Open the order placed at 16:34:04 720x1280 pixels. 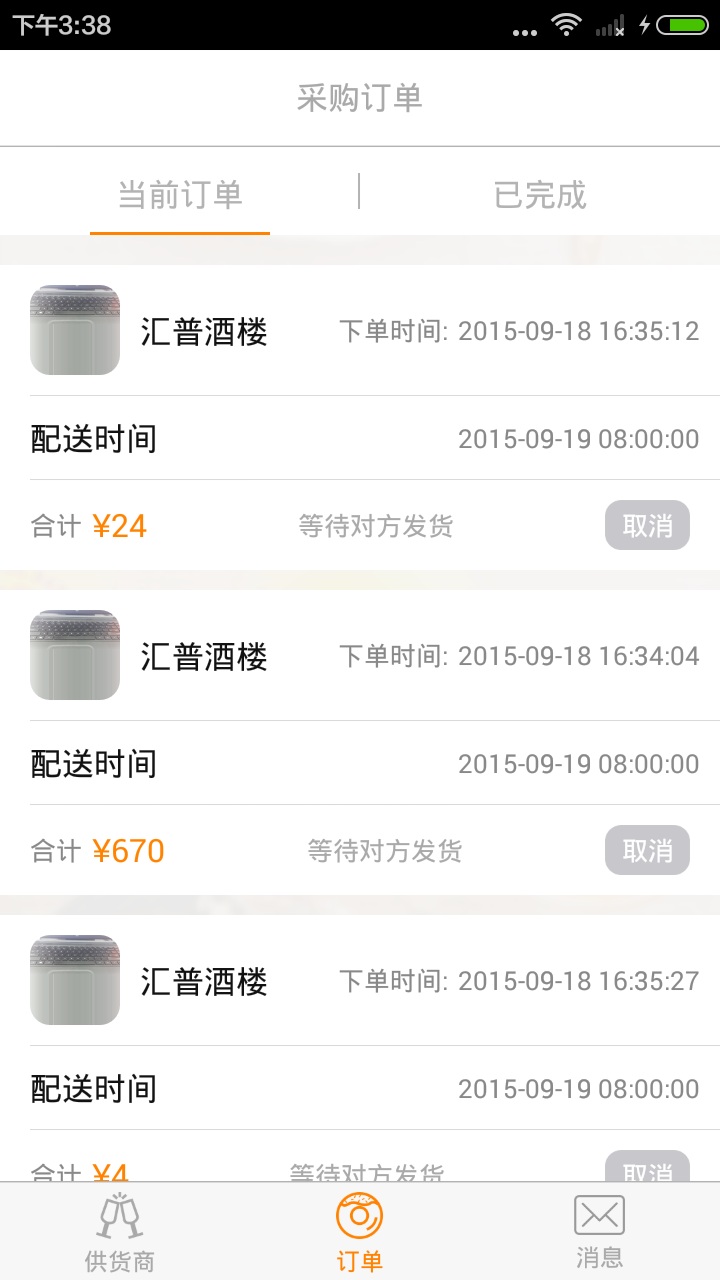tap(360, 657)
